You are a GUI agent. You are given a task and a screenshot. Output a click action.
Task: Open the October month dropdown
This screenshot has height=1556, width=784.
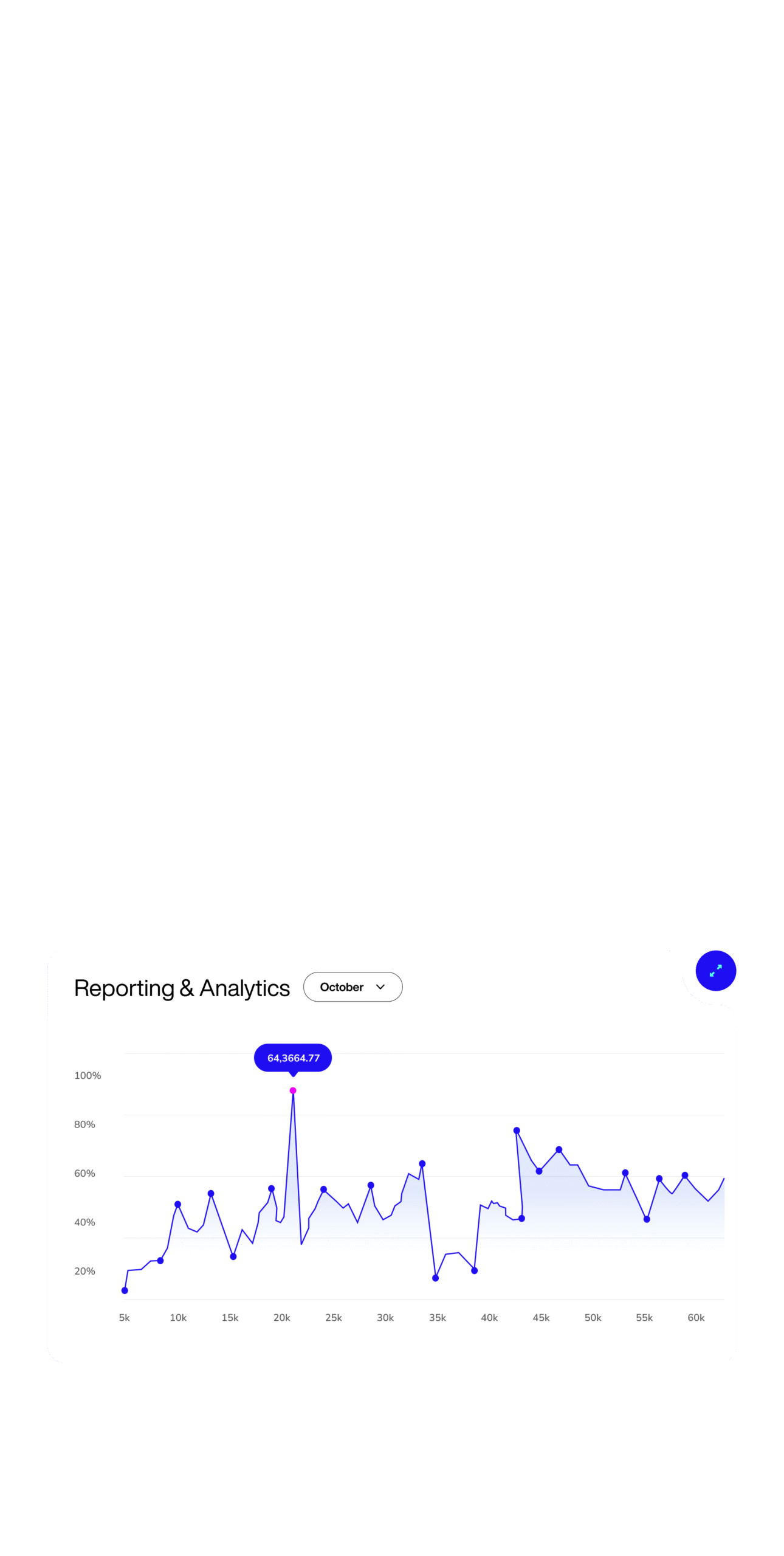pyautogui.click(x=352, y=986)
